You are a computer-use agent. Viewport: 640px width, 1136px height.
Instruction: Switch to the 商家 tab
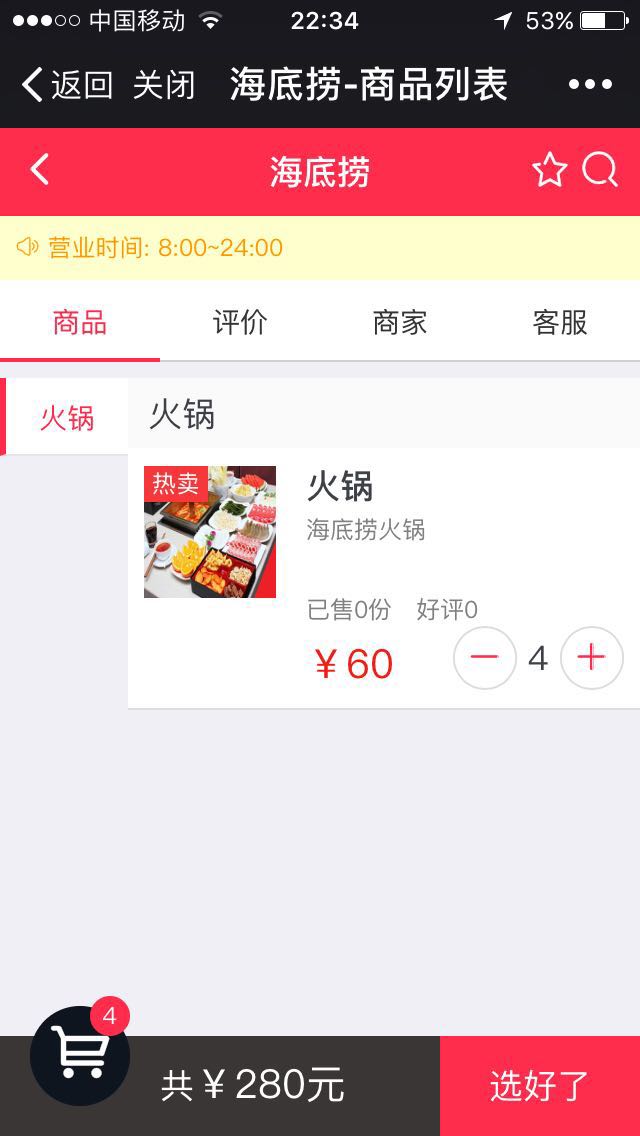click(x=400, y=323)
